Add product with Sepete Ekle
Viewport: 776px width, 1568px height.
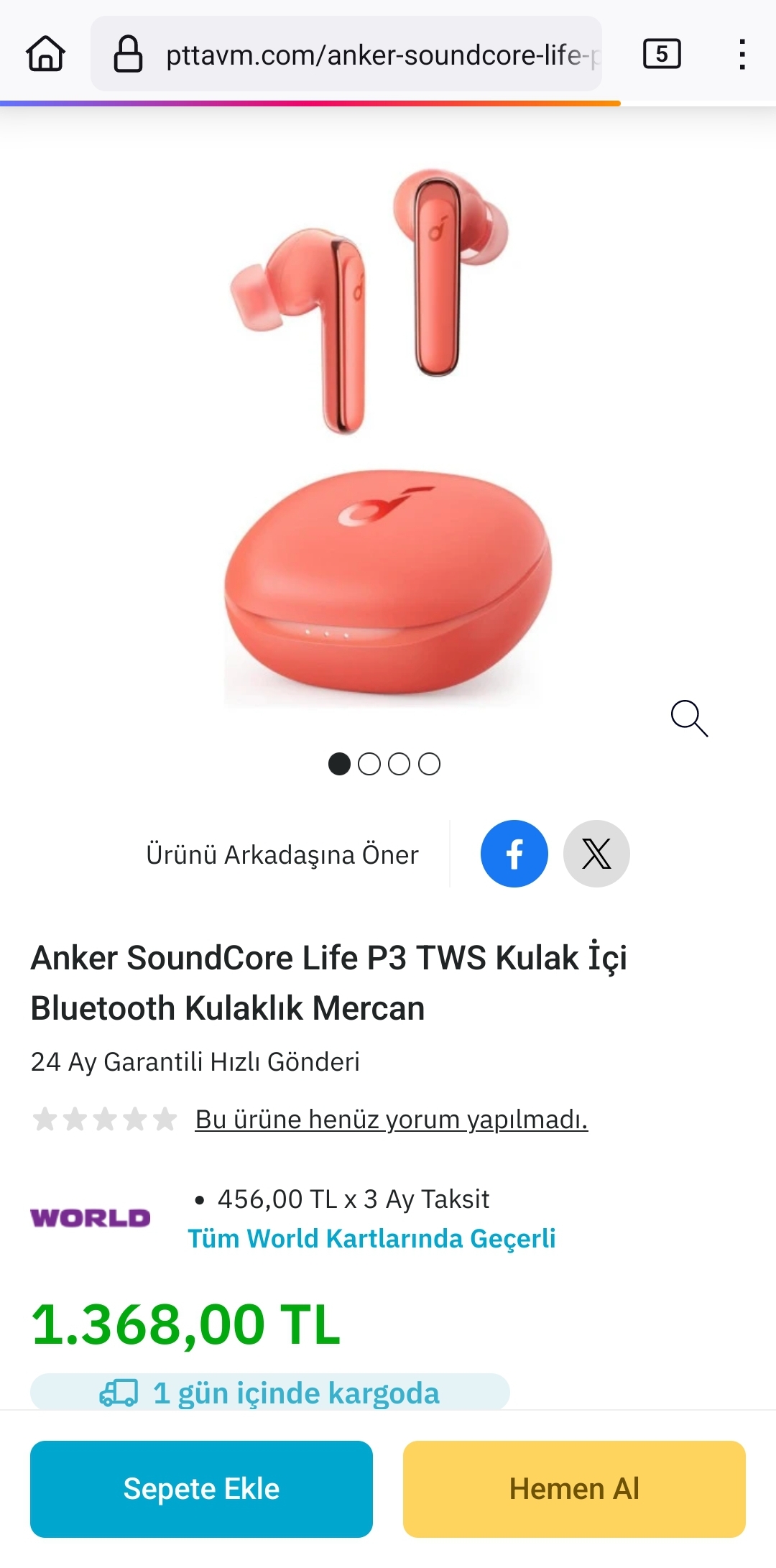pos(201,1489)
